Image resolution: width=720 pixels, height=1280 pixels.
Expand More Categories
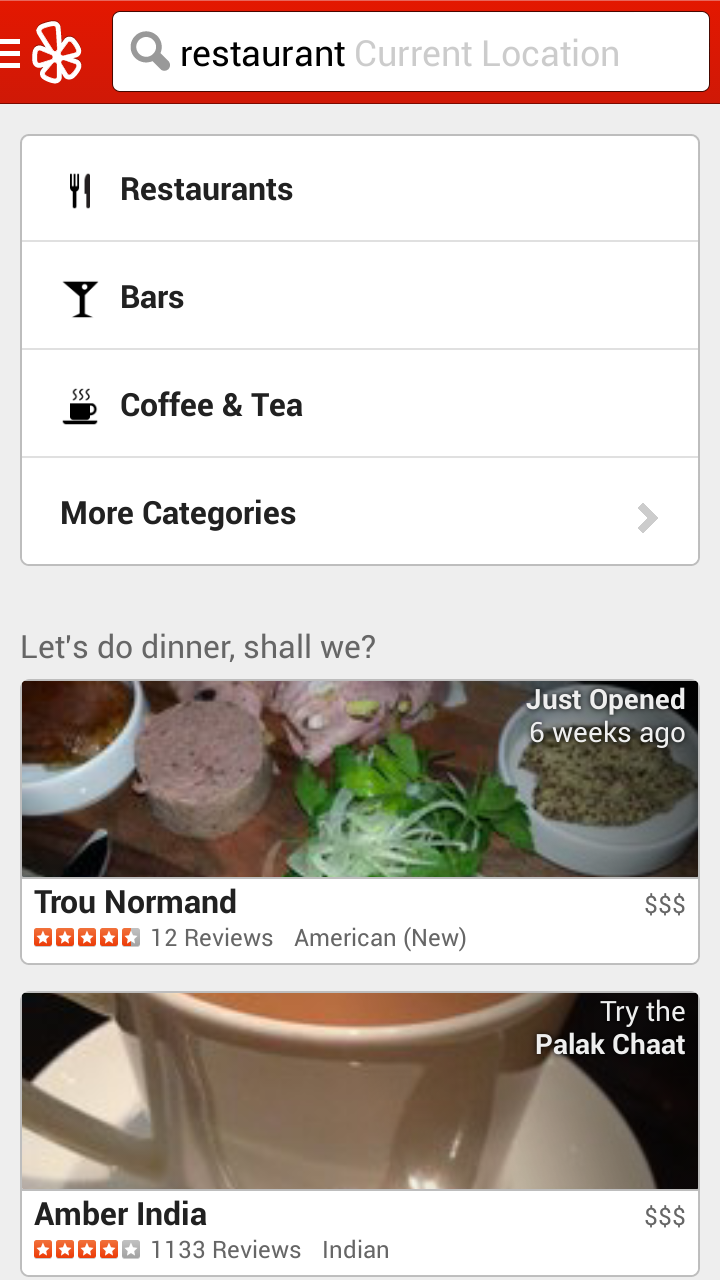point(360,513)
